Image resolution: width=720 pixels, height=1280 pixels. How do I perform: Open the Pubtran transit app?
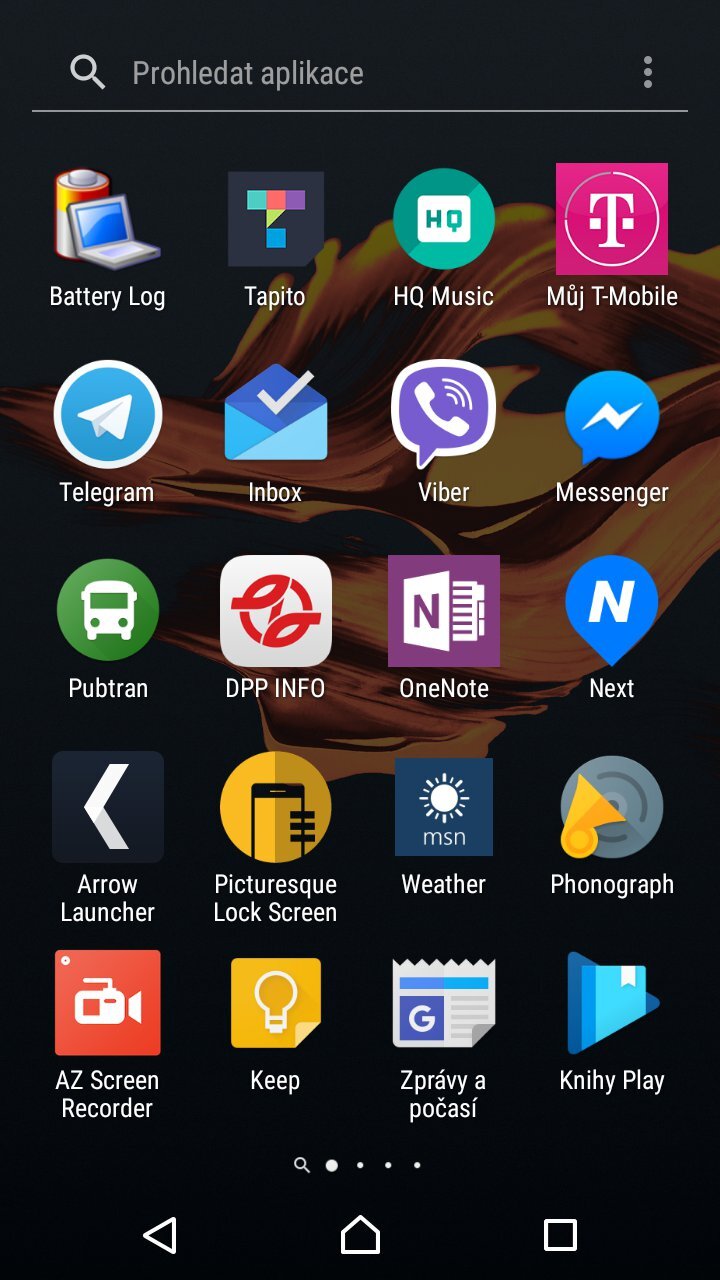(x=107, y=610)
